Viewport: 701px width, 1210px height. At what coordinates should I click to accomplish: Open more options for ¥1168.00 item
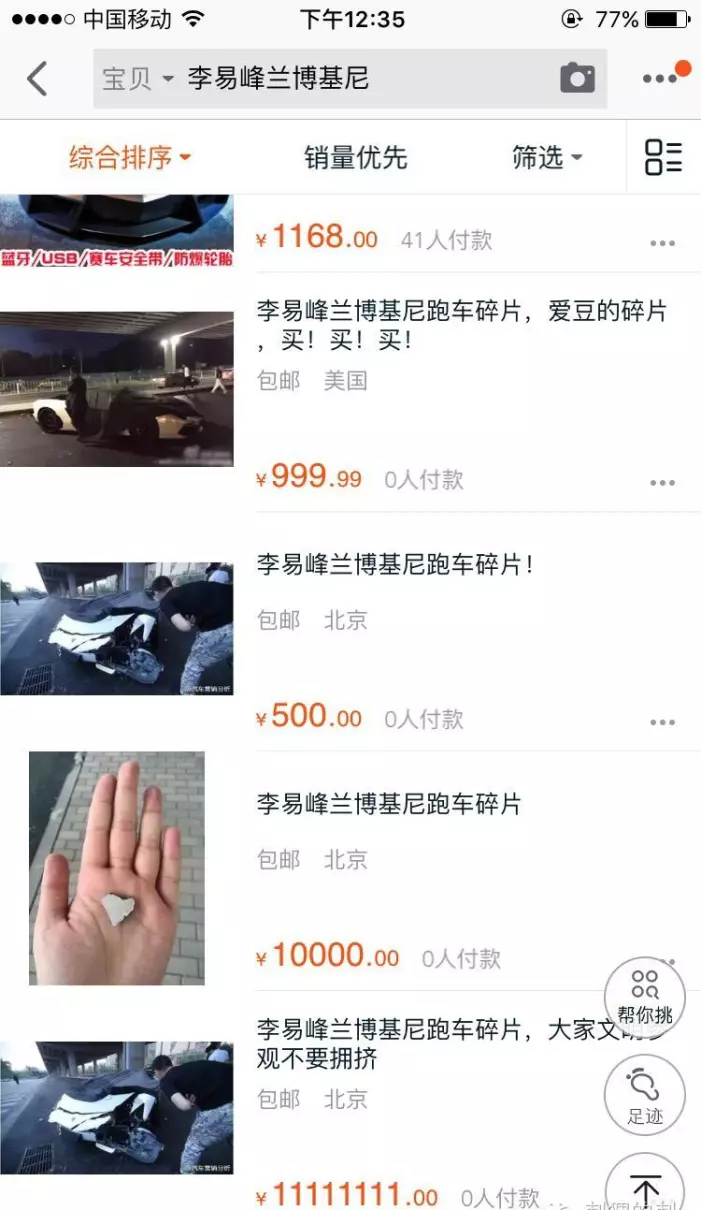click(662, 243)
